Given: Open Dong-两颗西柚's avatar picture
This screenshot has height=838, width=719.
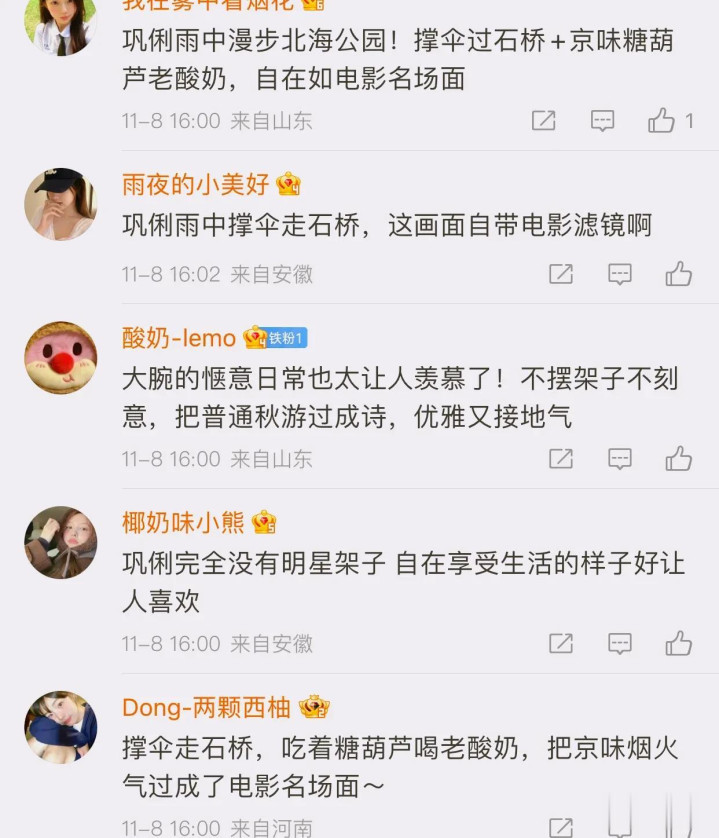Looking at the screenshot, I should [x=60, y=726].
